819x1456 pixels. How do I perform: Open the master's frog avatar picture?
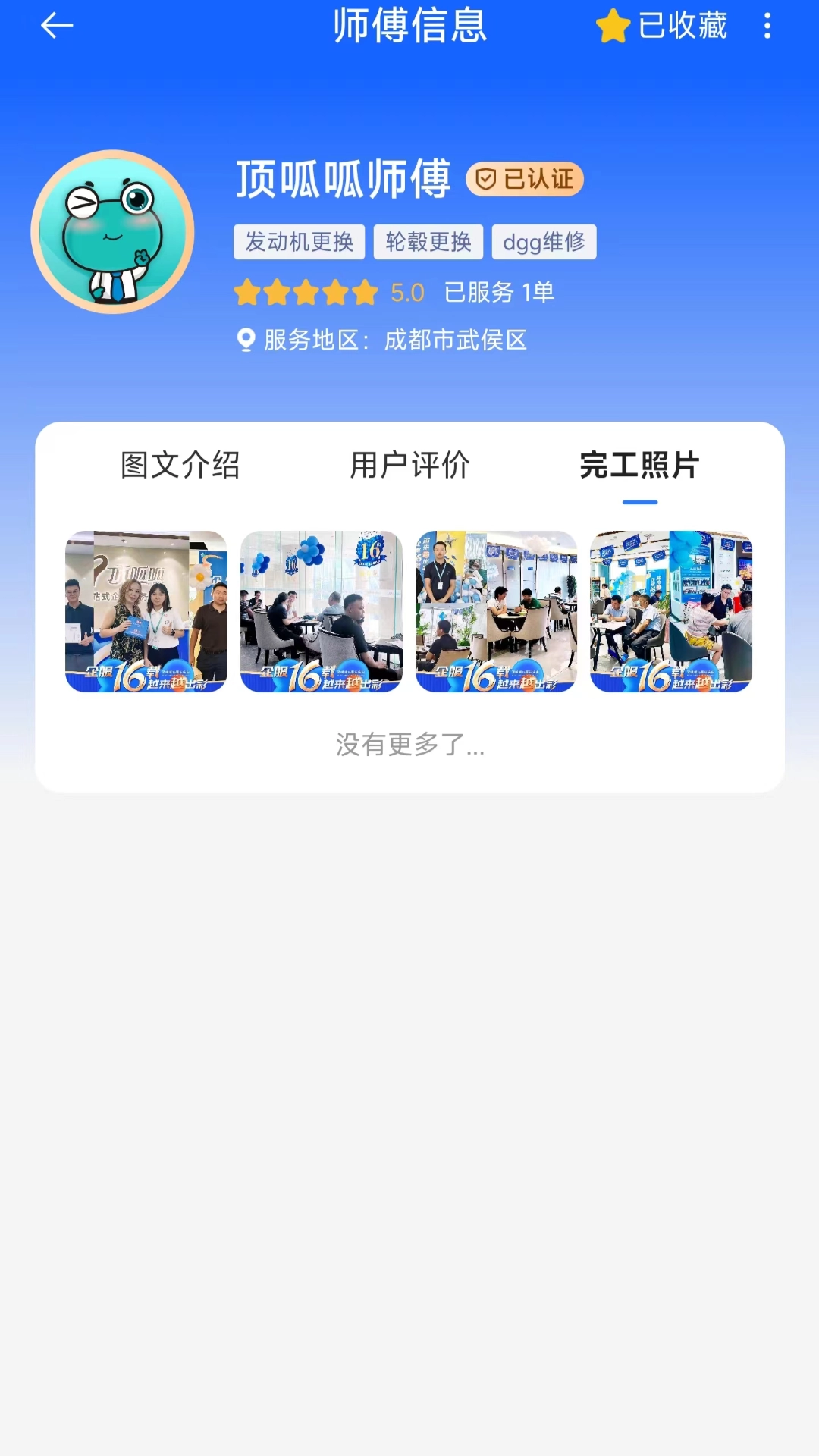112,231
